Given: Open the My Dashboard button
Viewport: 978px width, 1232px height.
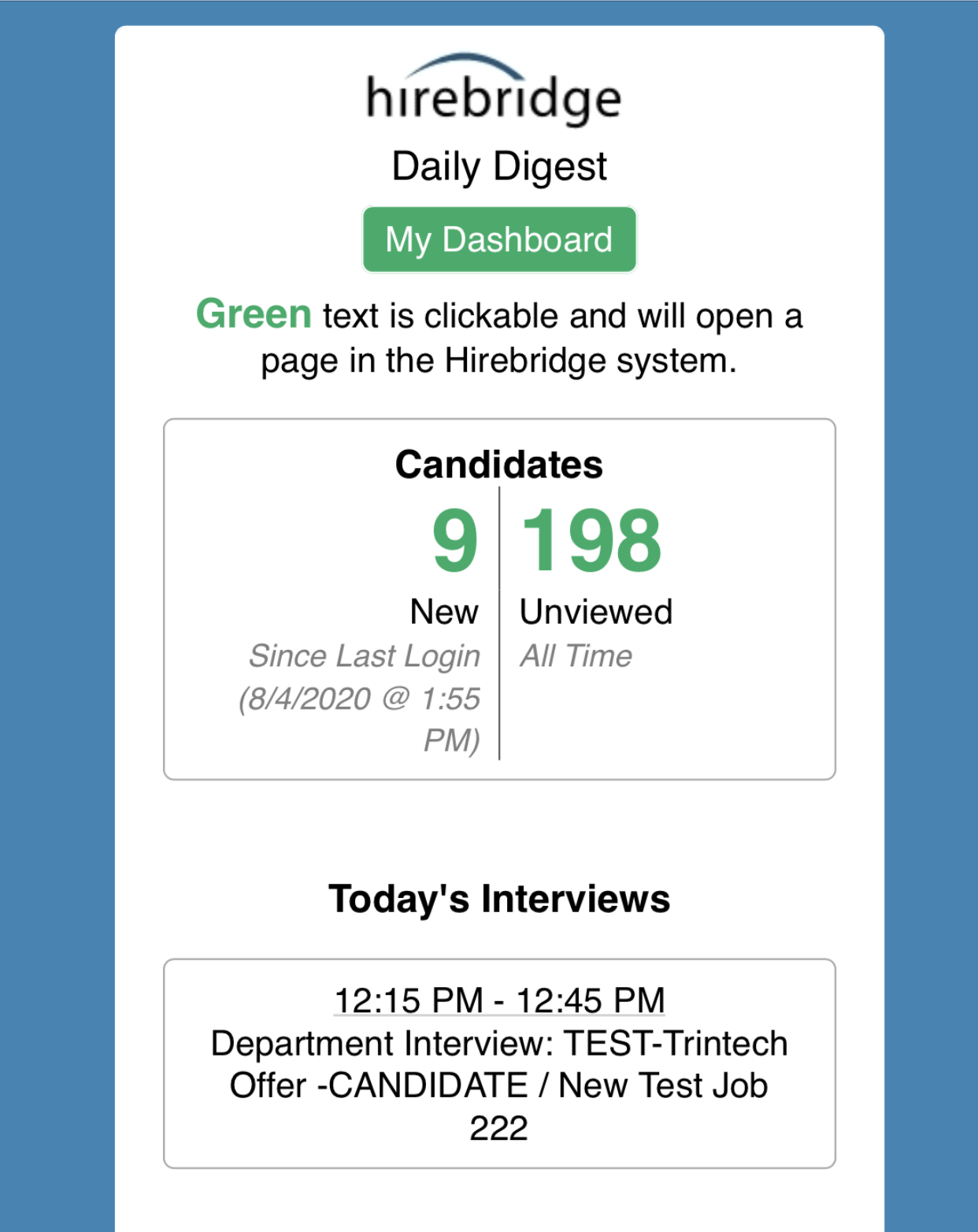Looking at the screenshot, I should click(498, 239).
